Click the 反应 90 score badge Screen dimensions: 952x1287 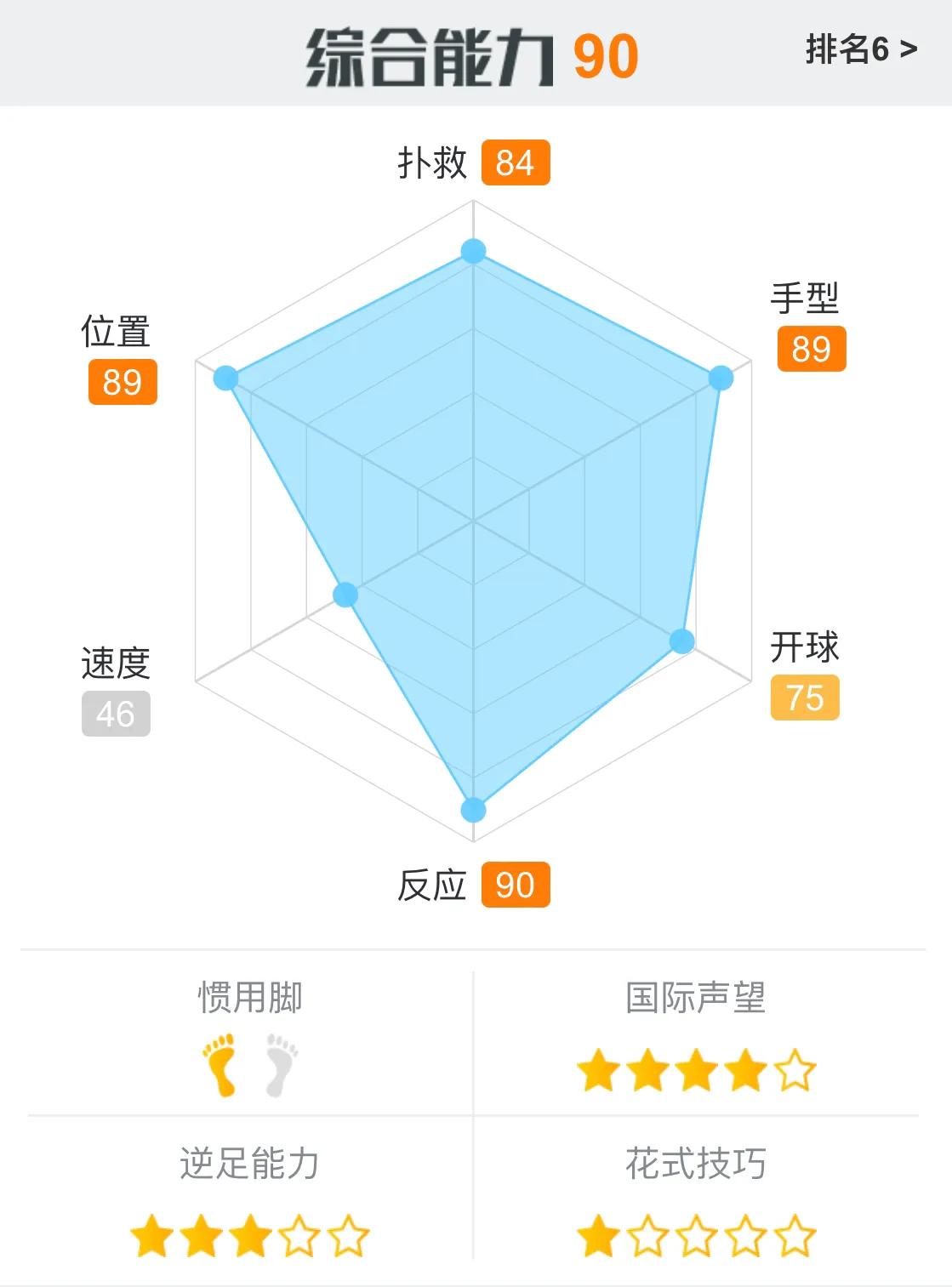(x=515, y=886)
